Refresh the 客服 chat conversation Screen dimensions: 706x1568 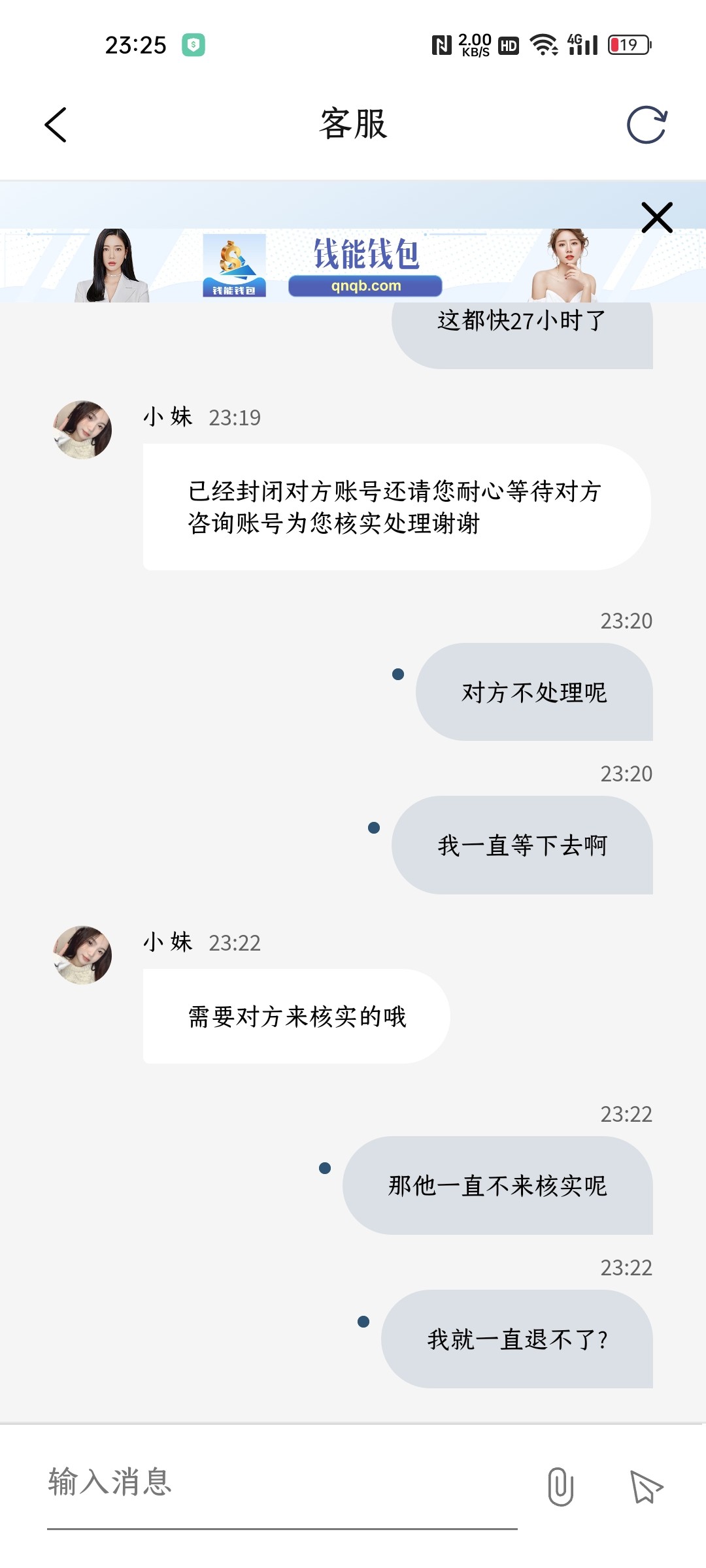[x=647, y=125]
